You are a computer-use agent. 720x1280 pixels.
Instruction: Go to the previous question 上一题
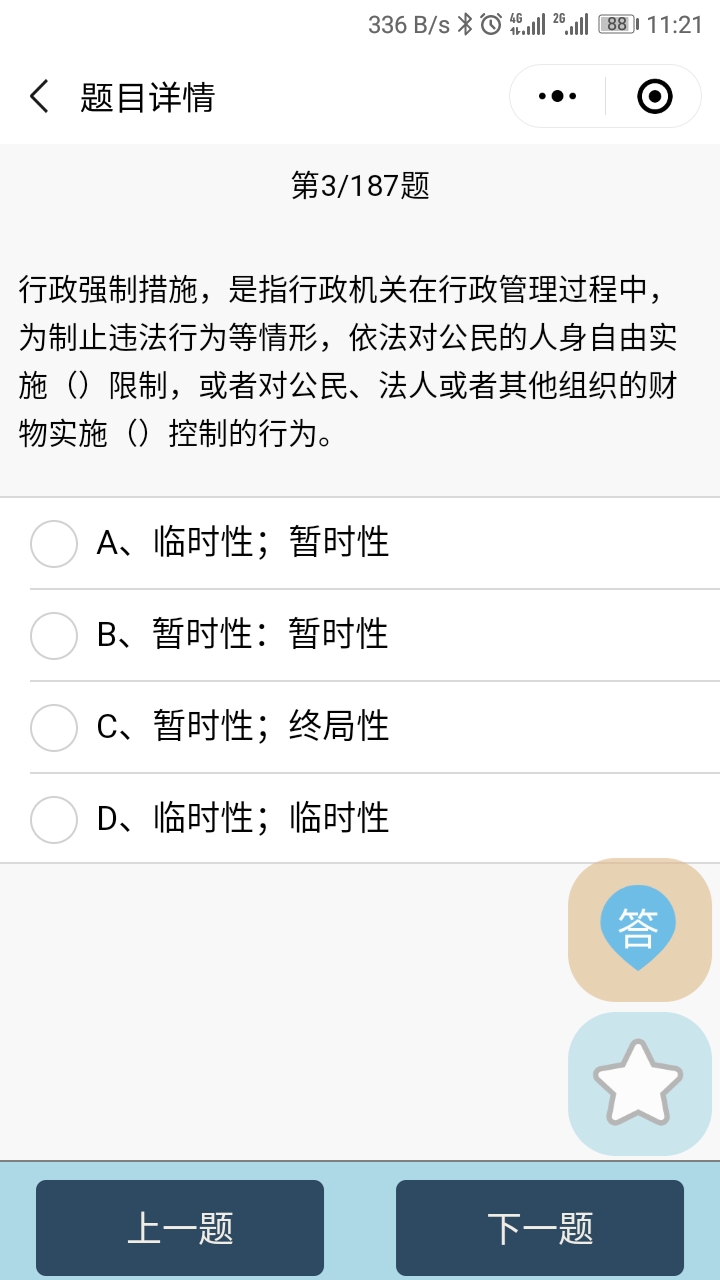coord(180,1228)
